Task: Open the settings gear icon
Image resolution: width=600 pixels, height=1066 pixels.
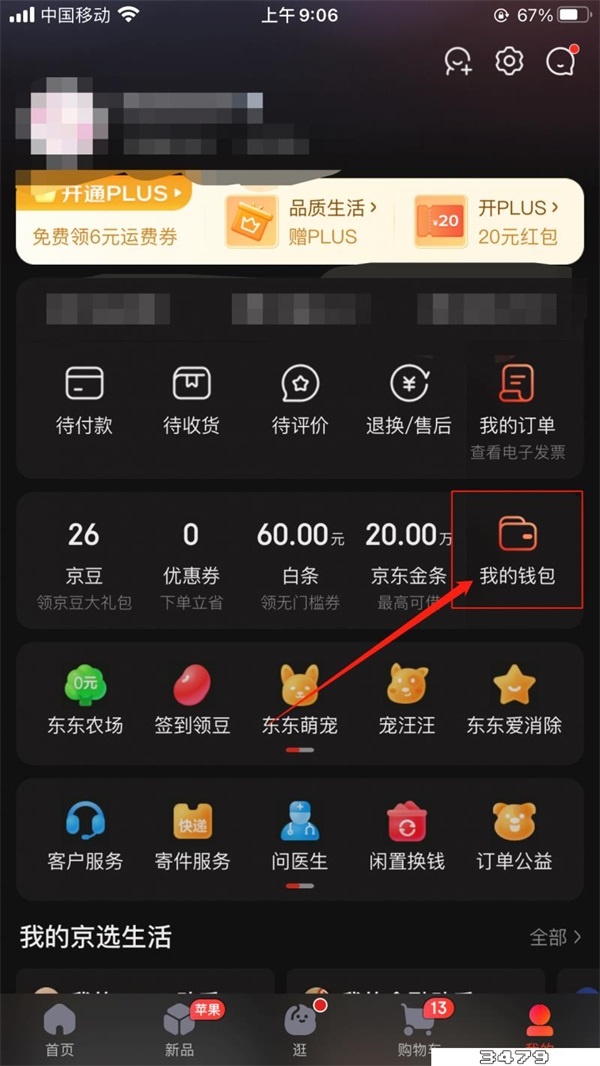Action: pos(510,61)
